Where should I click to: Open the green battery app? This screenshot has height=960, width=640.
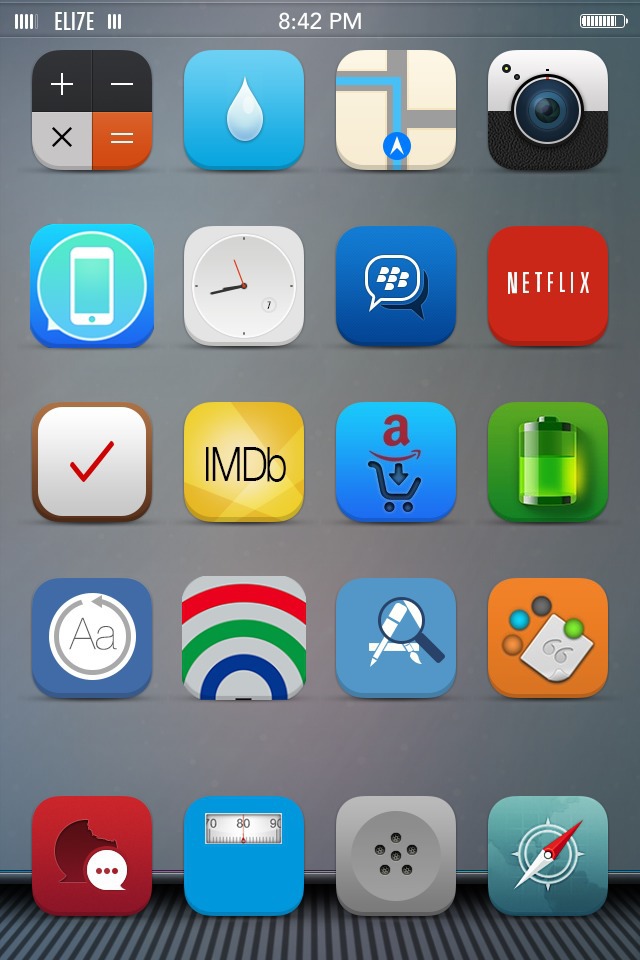(548, 462)
